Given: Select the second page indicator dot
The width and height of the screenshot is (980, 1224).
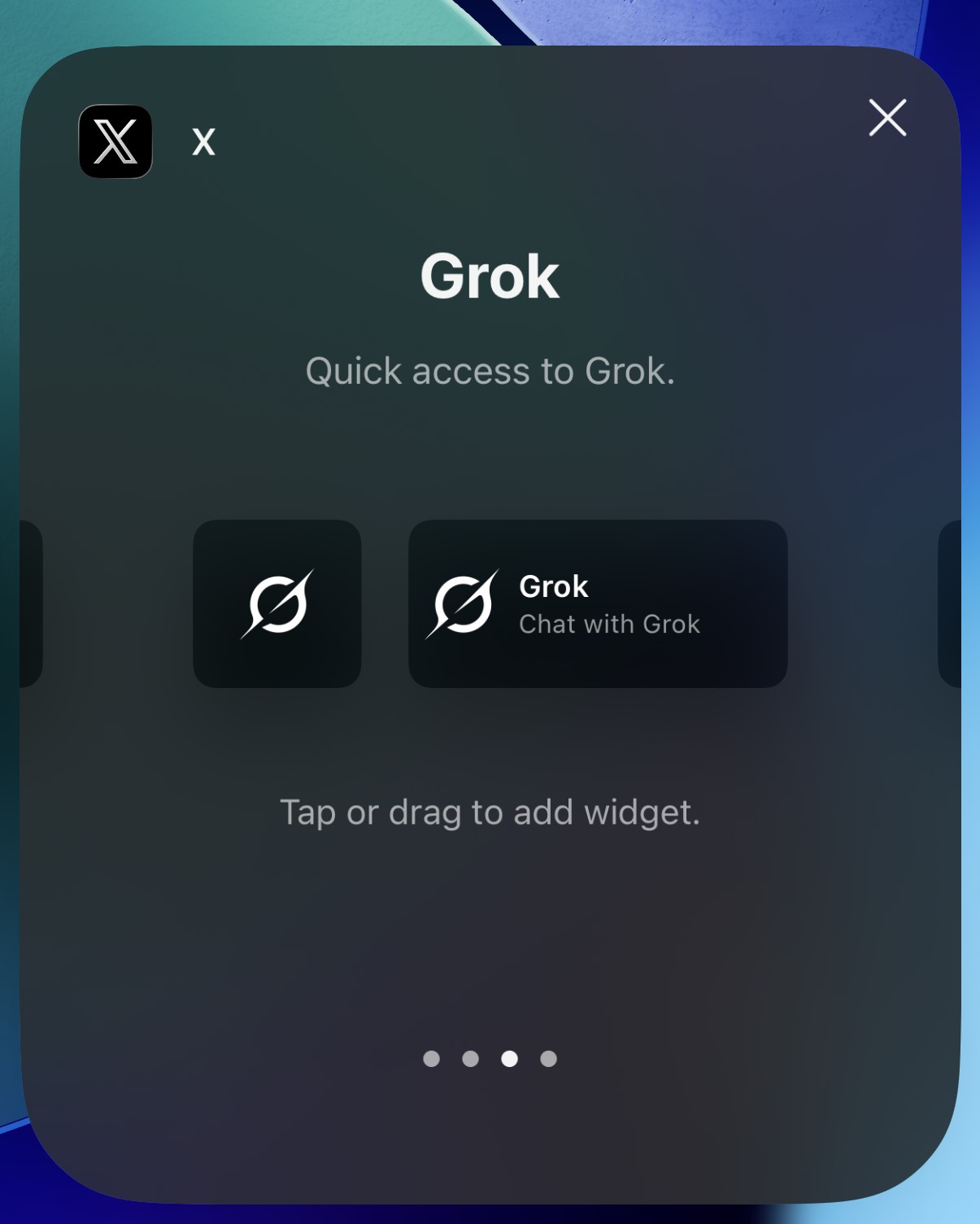Looking at the screenshot, I should tap(471, 1060).
